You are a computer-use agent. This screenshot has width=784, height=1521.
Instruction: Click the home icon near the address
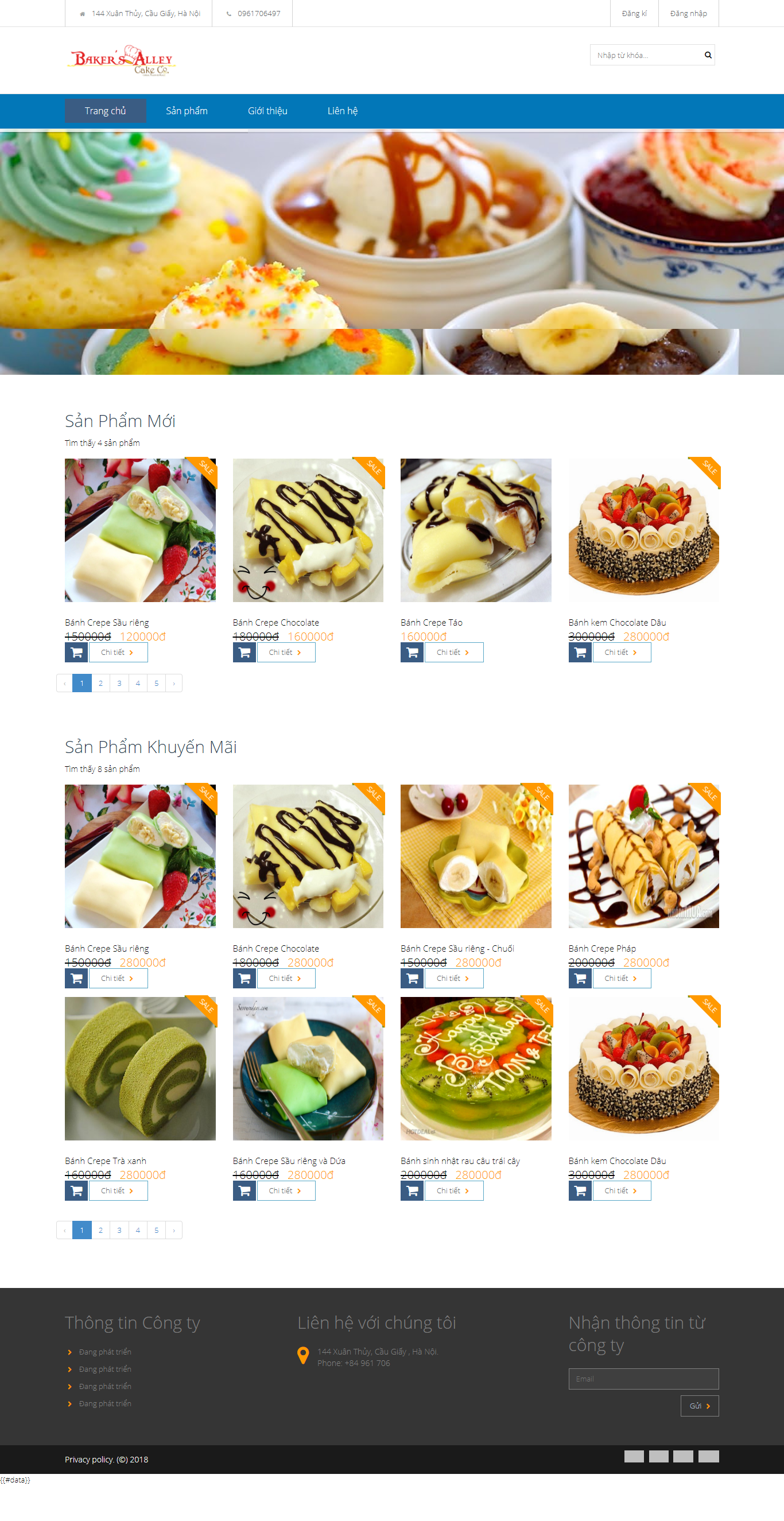click(x=81, y=13)
